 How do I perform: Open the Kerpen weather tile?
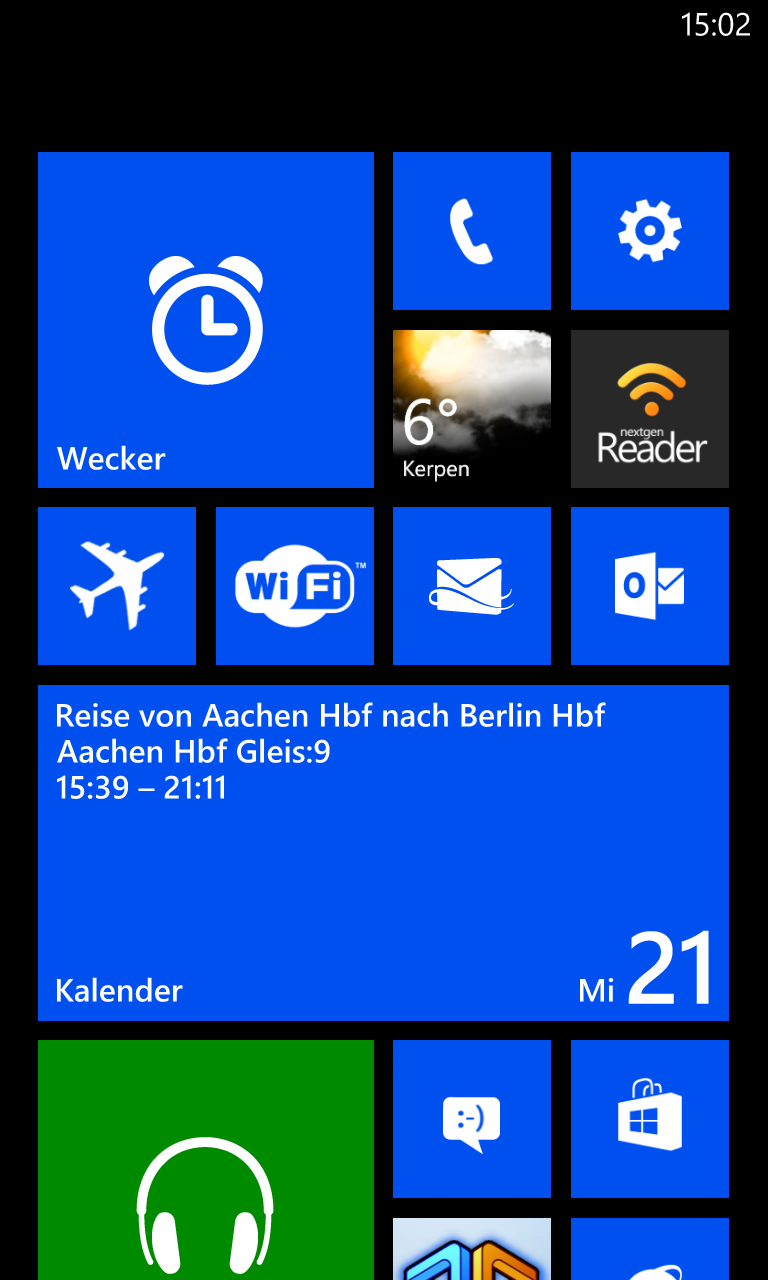click(x=472, y=409)
